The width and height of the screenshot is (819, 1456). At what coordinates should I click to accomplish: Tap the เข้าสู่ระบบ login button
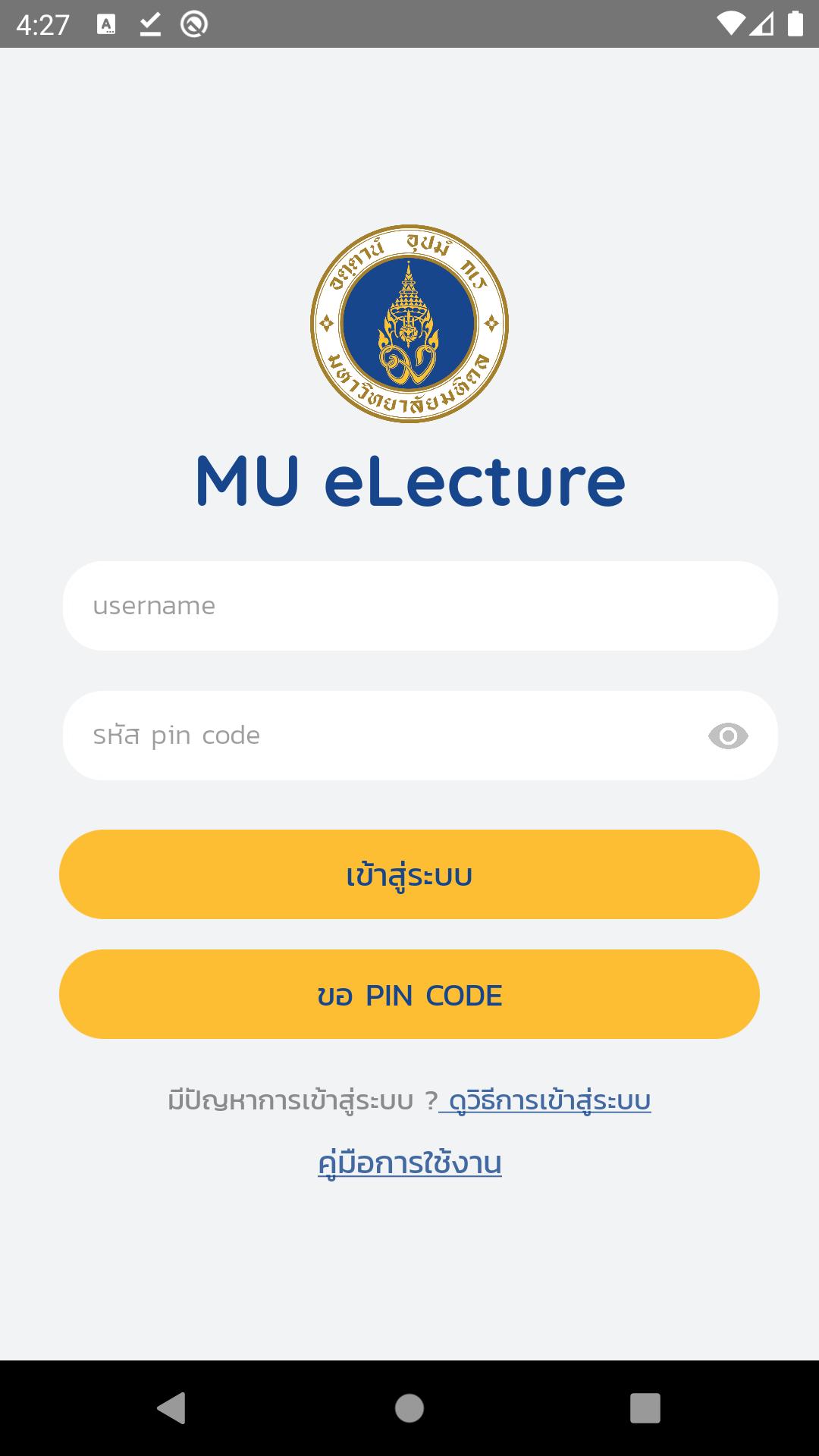point(409,874)
